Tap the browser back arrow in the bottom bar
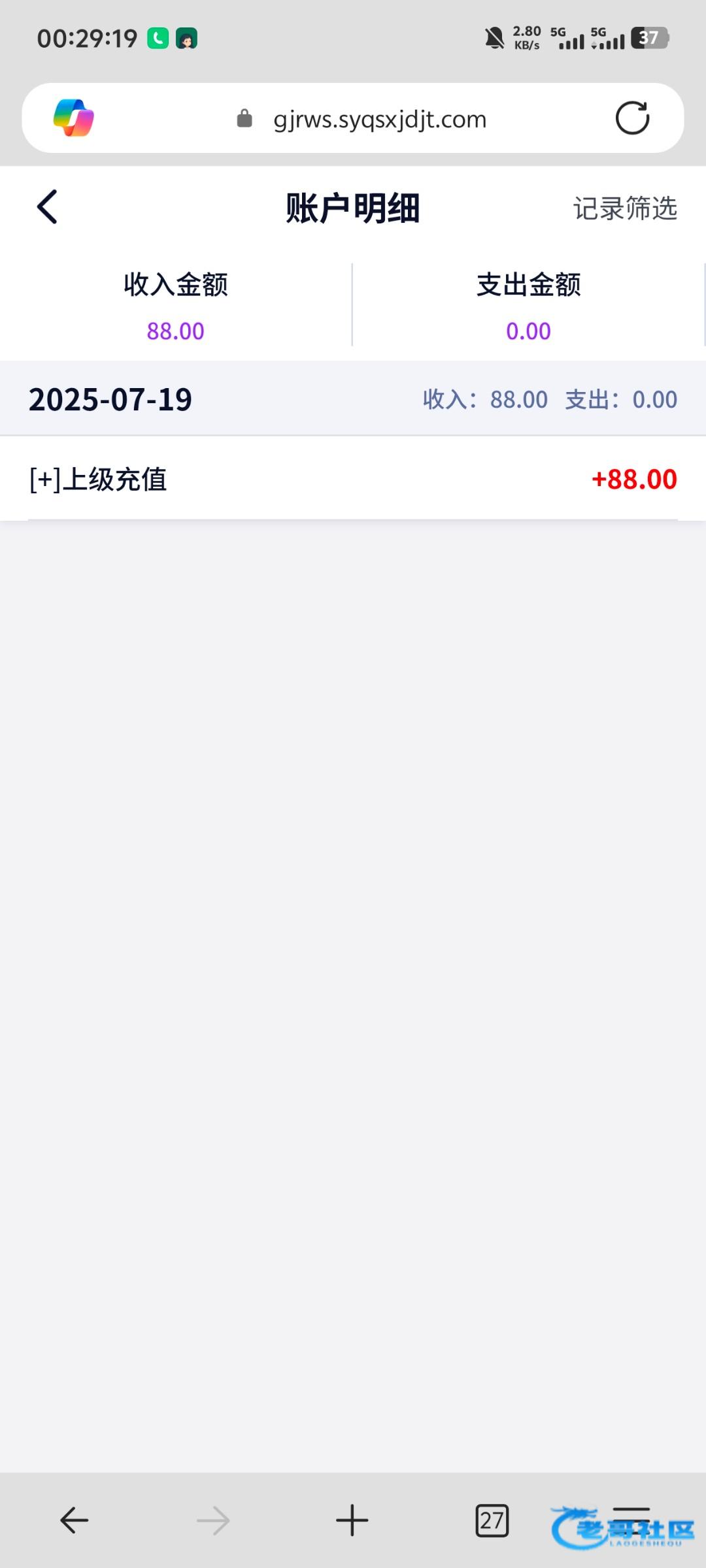 [74, 1520]
